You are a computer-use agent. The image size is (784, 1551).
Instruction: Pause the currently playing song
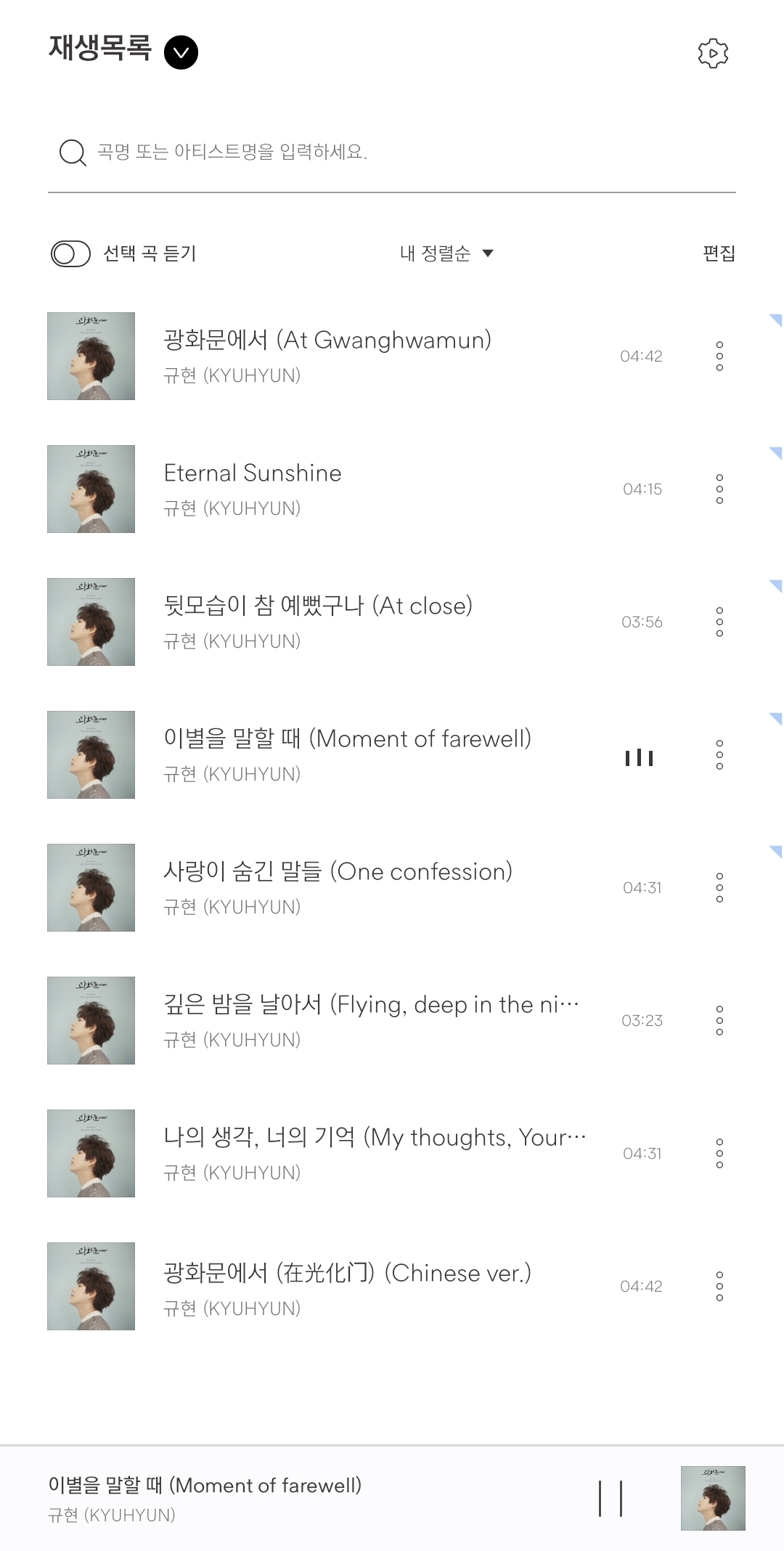click(x=611, y=1499)
